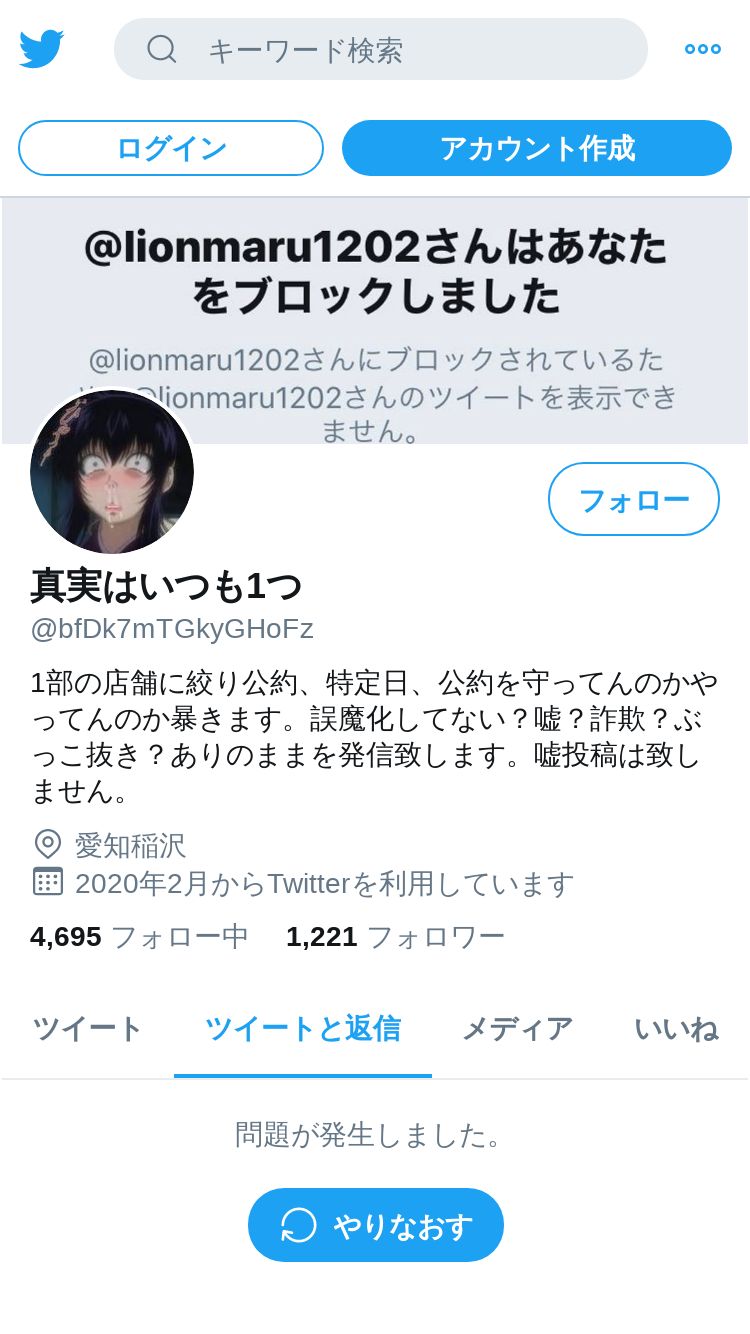The width and height of the screenshot is (750, 1334).
Task: Switch to the ツイート tab
Action: [x=88, y=1029]
